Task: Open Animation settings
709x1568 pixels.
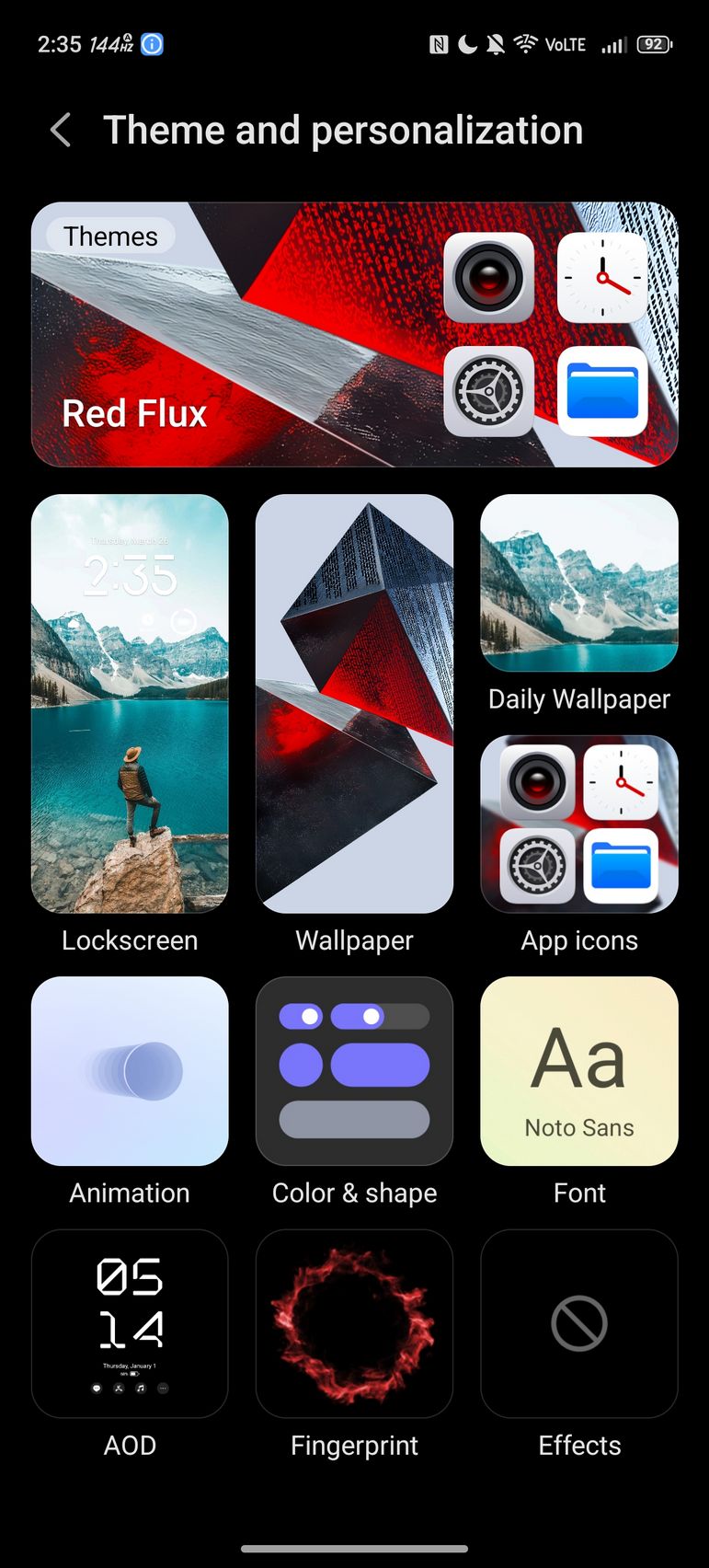Action: [130, 1071]
